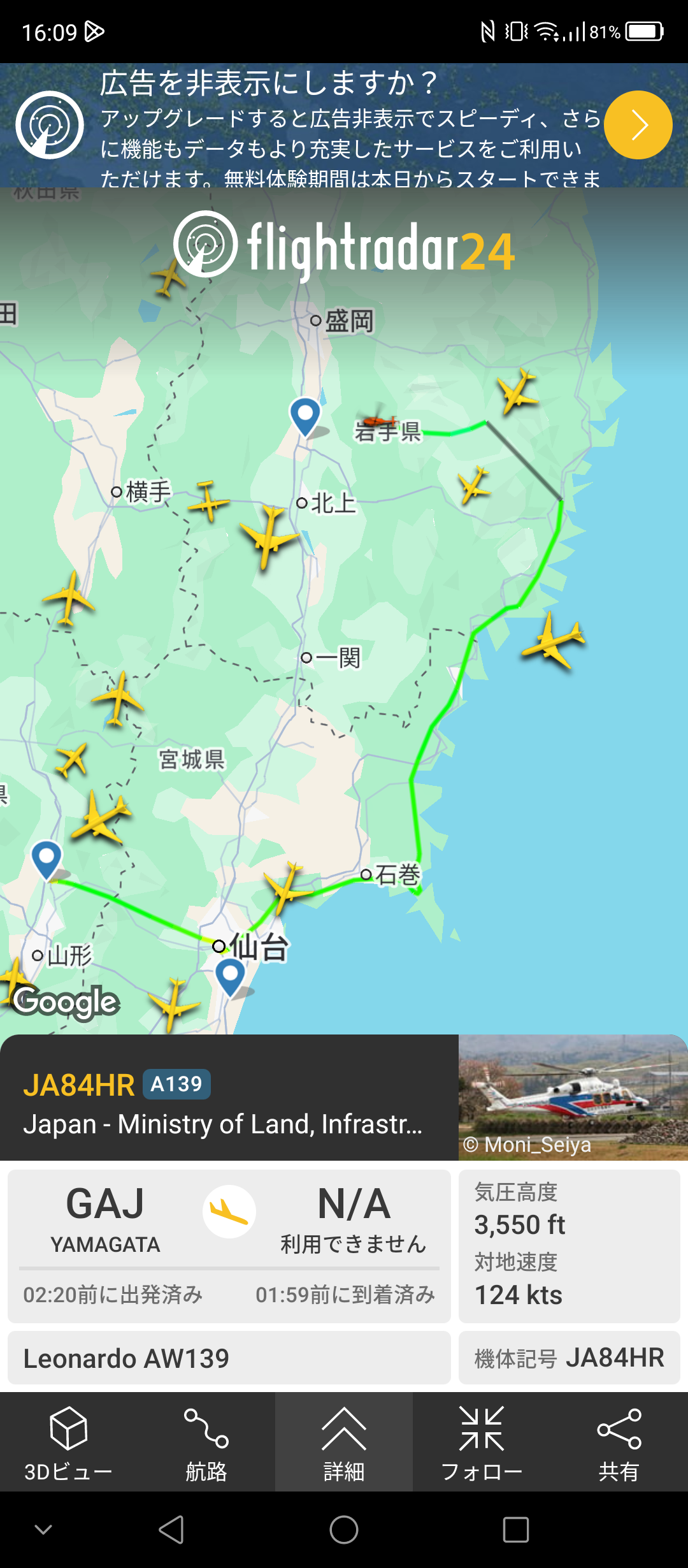Go to the system home screen

pyautogui.click(x=344, y=1530)
